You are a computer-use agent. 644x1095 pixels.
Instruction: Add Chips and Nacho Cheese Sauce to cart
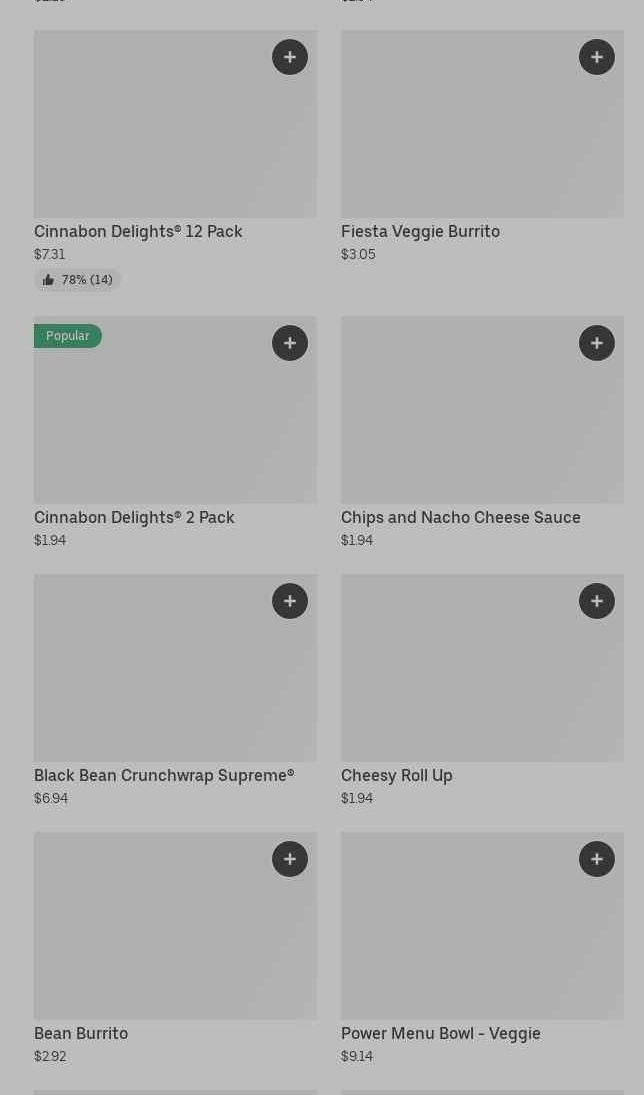597,343
